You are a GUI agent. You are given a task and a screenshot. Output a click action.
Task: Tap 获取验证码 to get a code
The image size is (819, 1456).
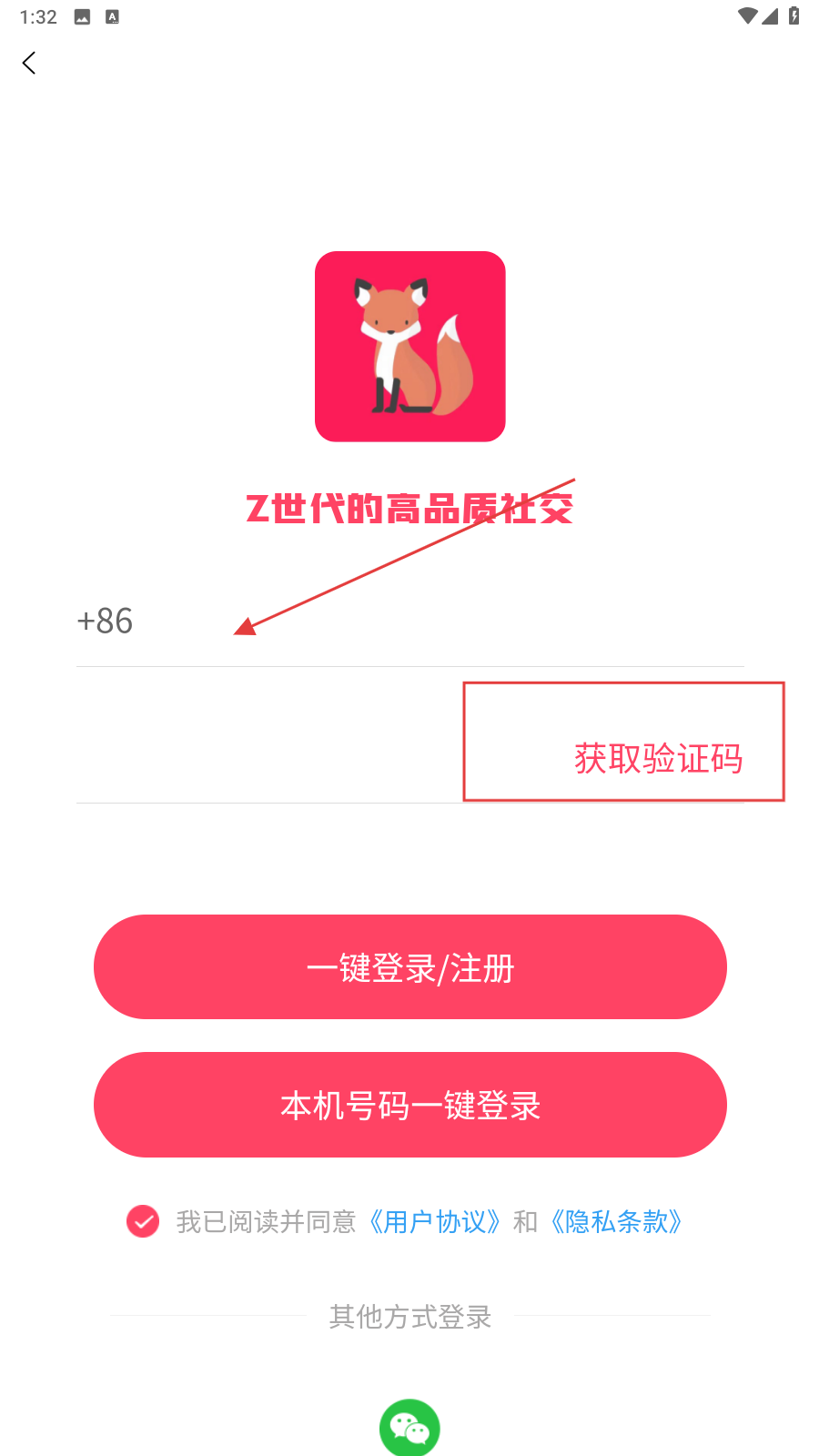point(658,758)
